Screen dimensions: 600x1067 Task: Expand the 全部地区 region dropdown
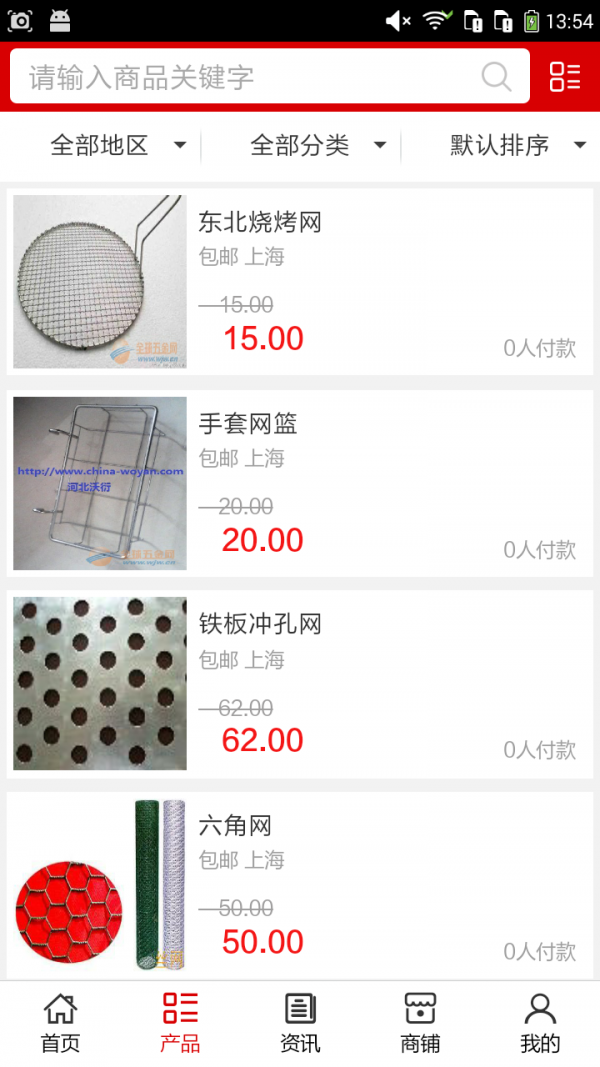click(x=117, y=146)
